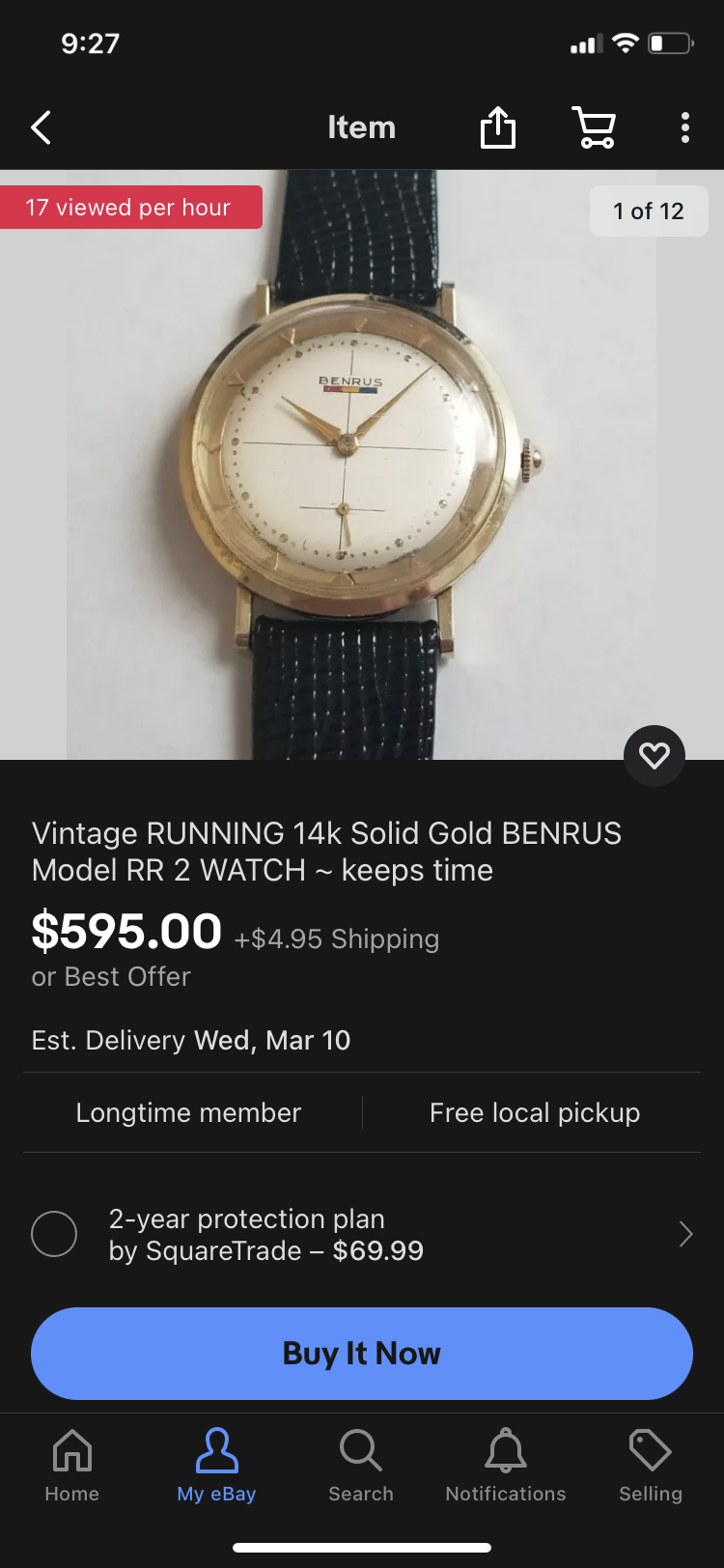View protection plan details via chevron

(685, 1234)
